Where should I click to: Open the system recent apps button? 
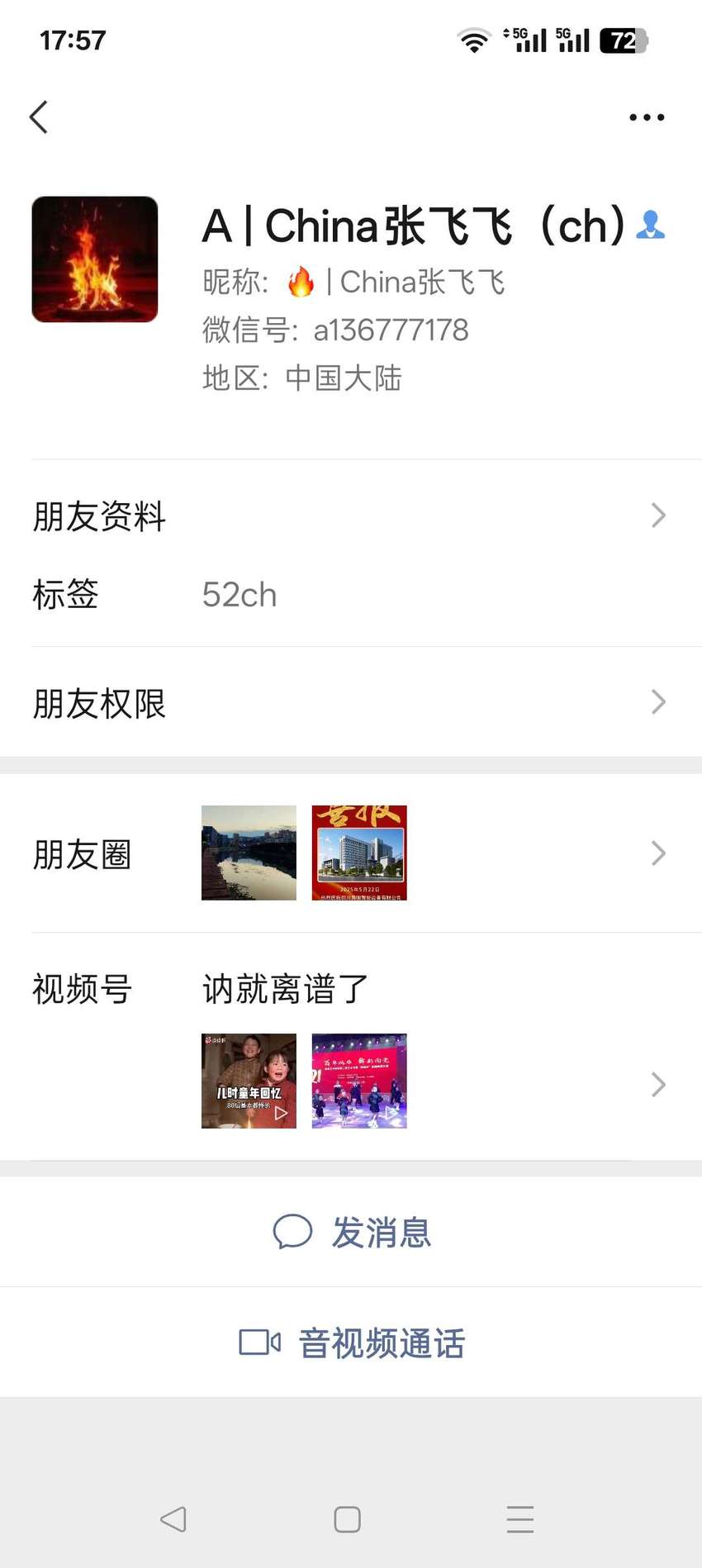pos(520,1519)
